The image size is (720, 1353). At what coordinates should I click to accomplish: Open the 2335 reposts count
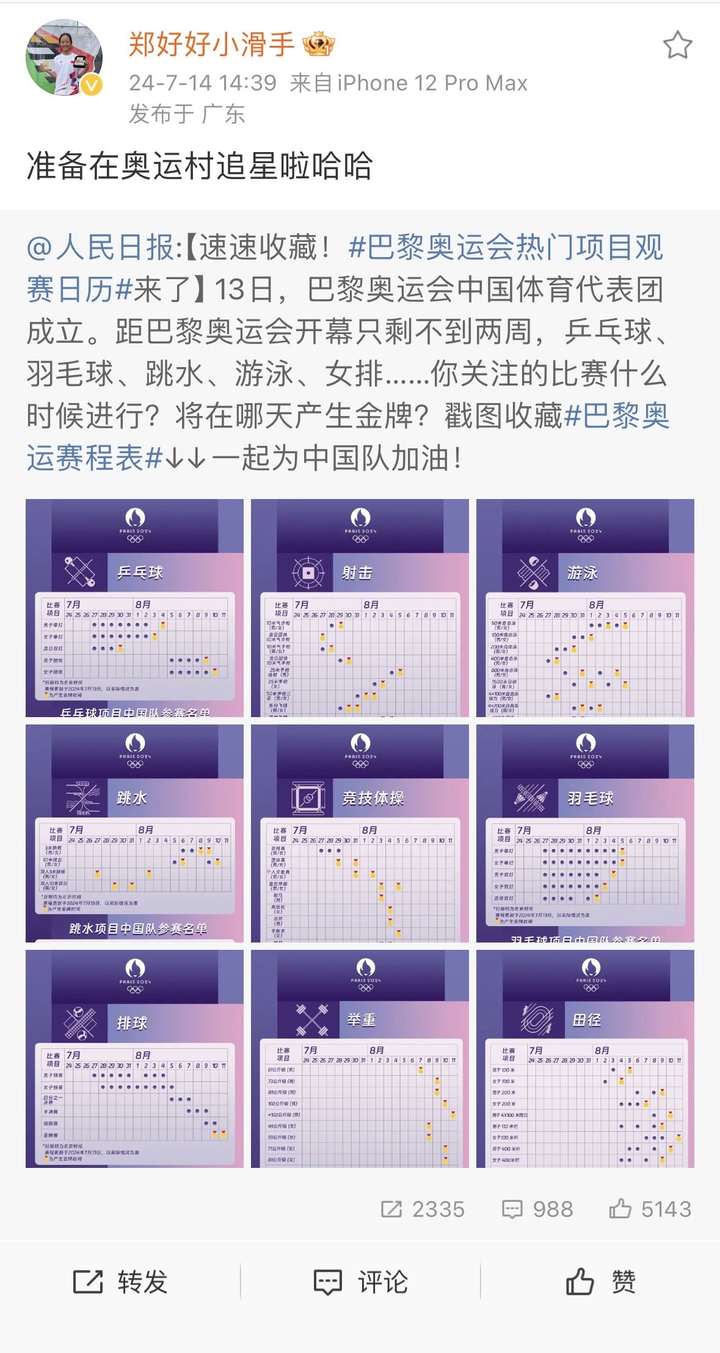(x=423, y=1209)
